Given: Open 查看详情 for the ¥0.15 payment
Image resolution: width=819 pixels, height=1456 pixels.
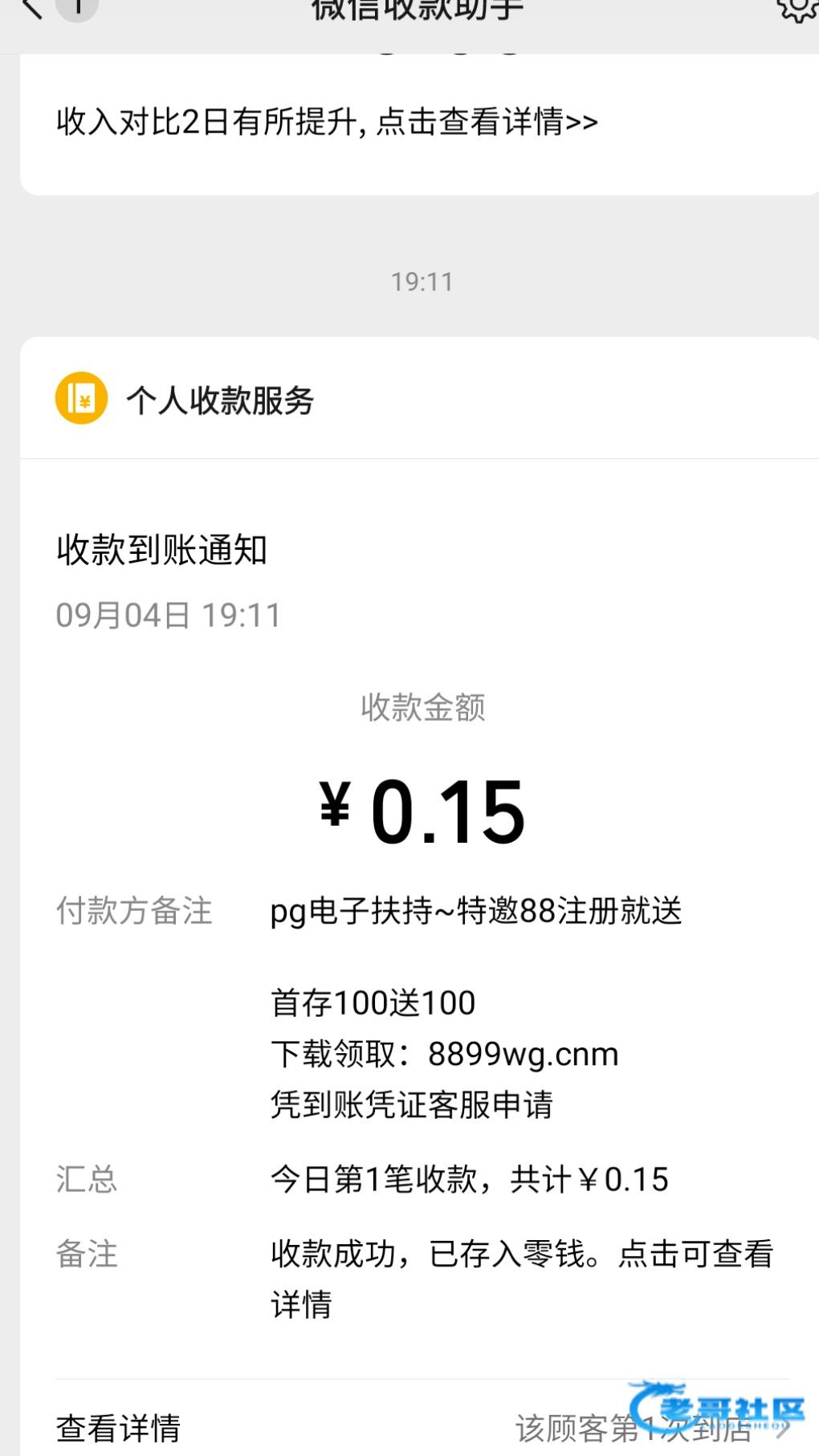Looking at the screenshot, I should point(118,1427).
